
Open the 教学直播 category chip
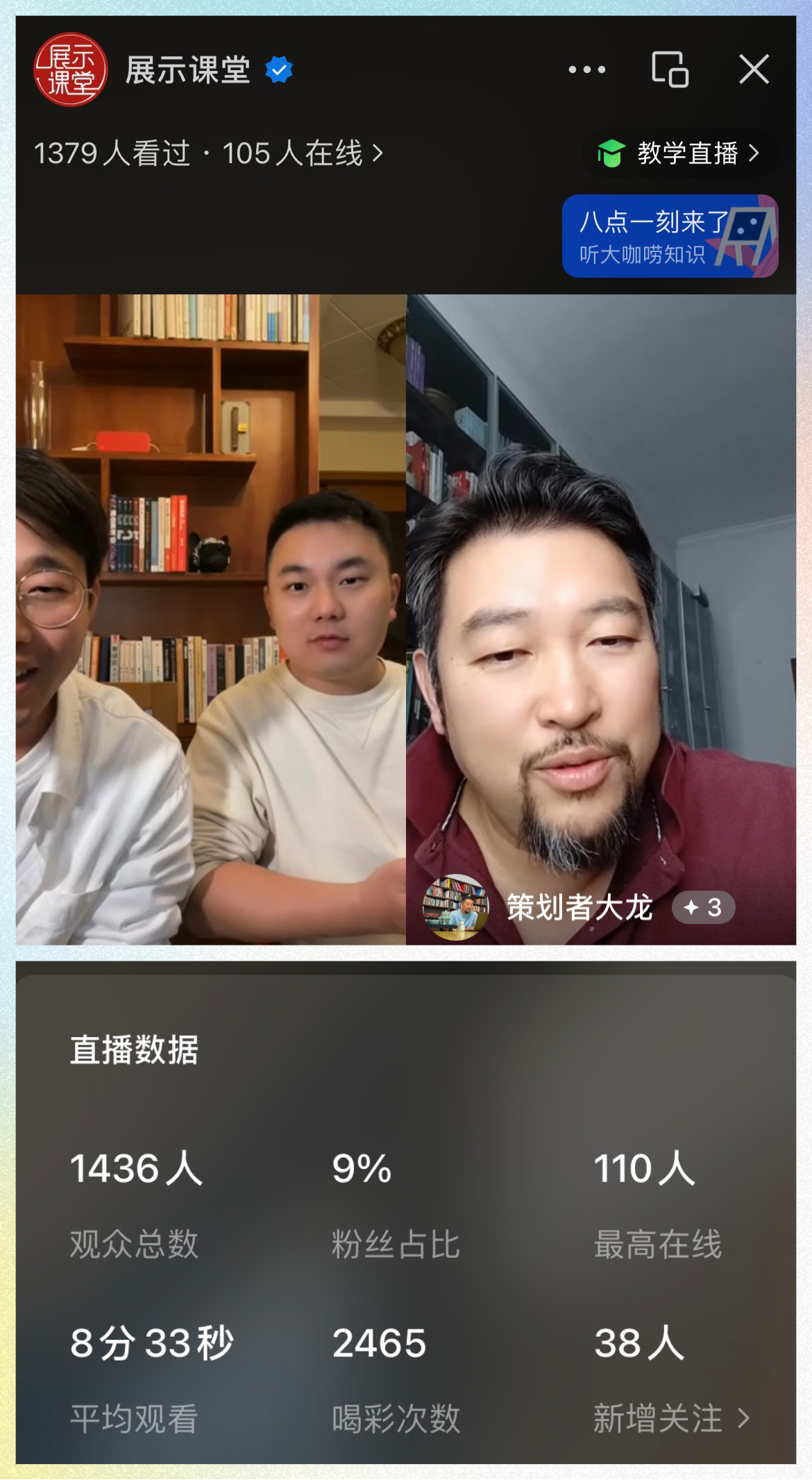point(679,153)
